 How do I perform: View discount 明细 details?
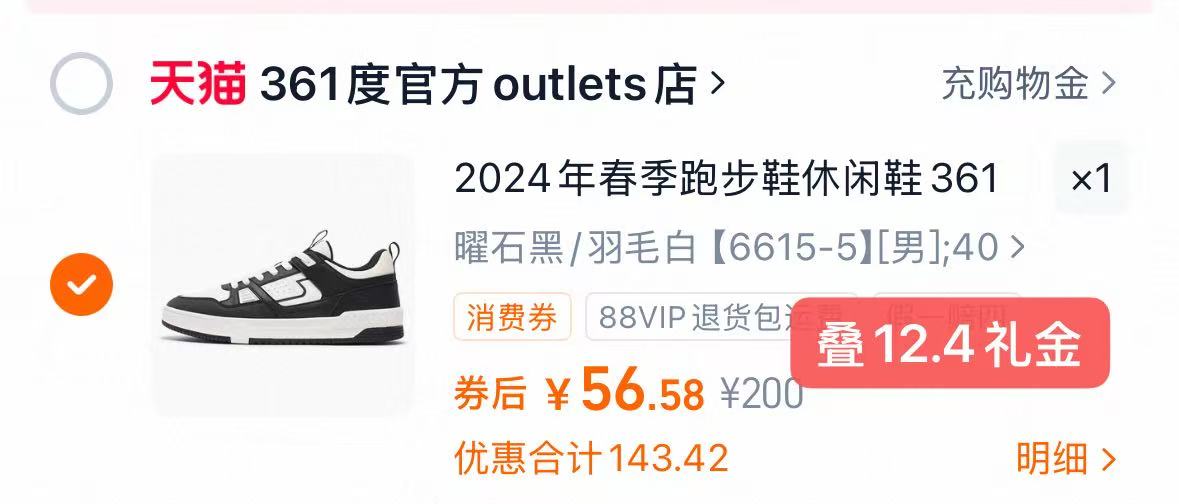pos(1065,459)
